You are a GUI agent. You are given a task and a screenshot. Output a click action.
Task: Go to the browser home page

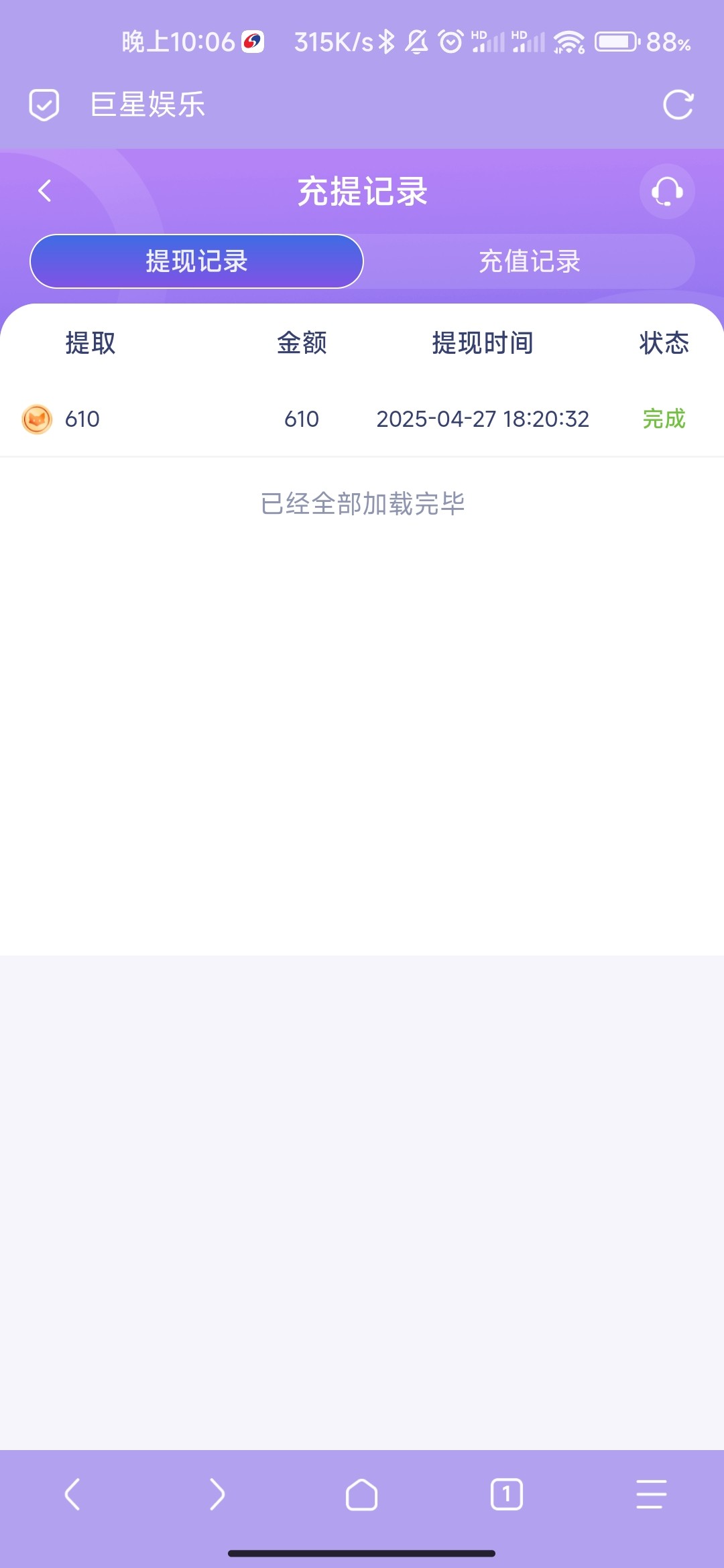click(x=362, y=1494)
